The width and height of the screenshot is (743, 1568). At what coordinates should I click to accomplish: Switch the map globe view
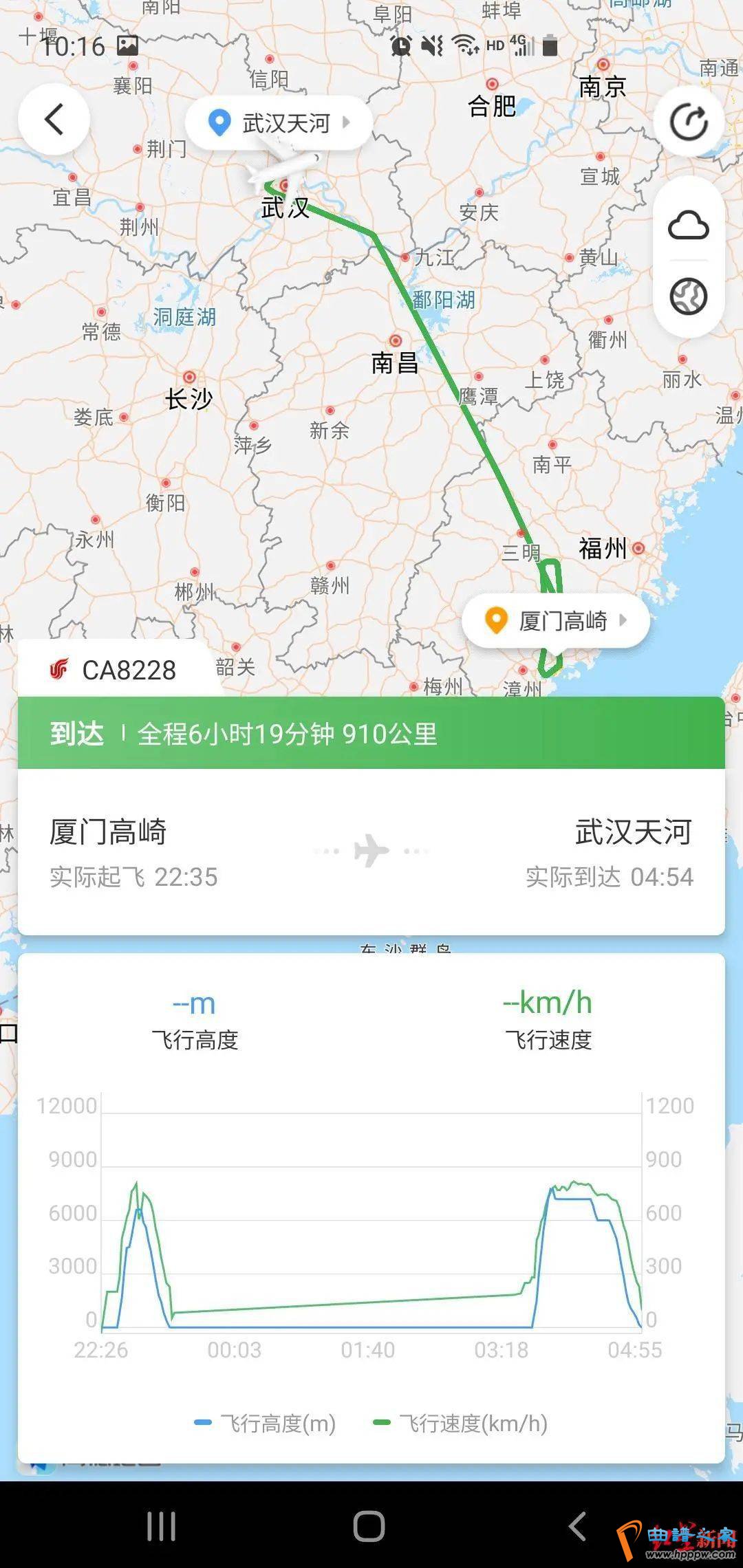689,297
